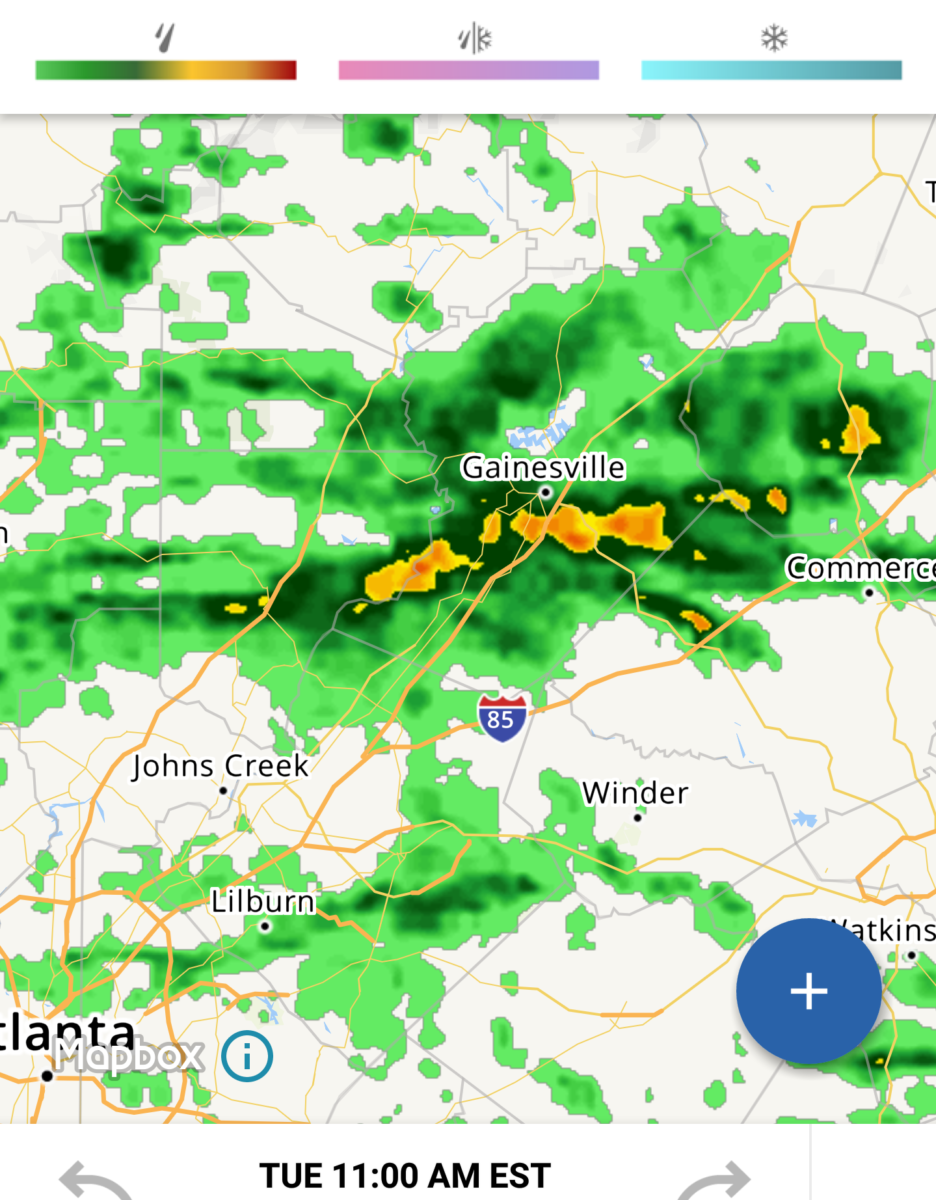This screenshot has height=1200, width=936.
Task: Advance to the next radar time frame
Action: coord(714,1180)
